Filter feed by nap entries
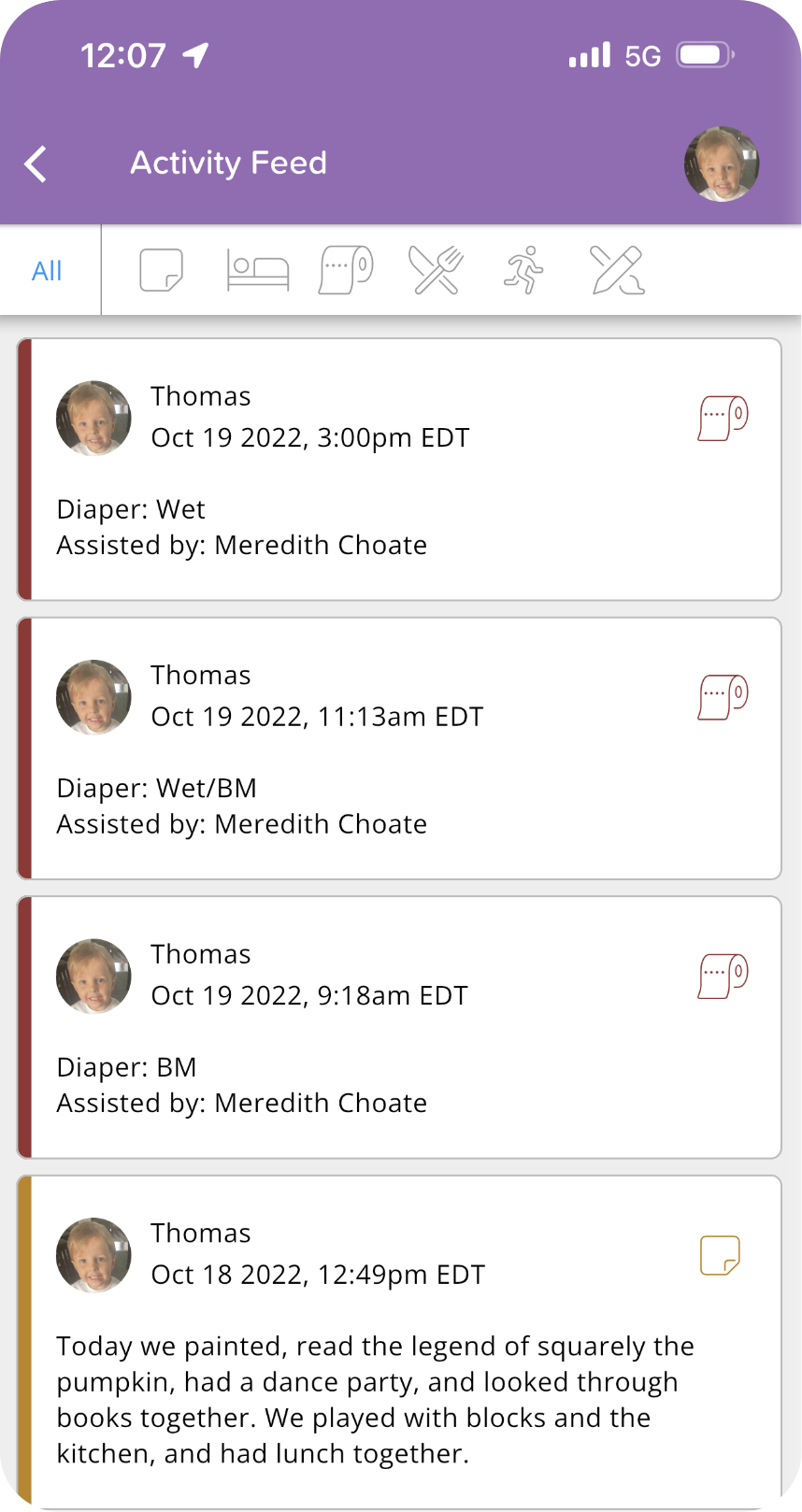 [x=258, y=270]
